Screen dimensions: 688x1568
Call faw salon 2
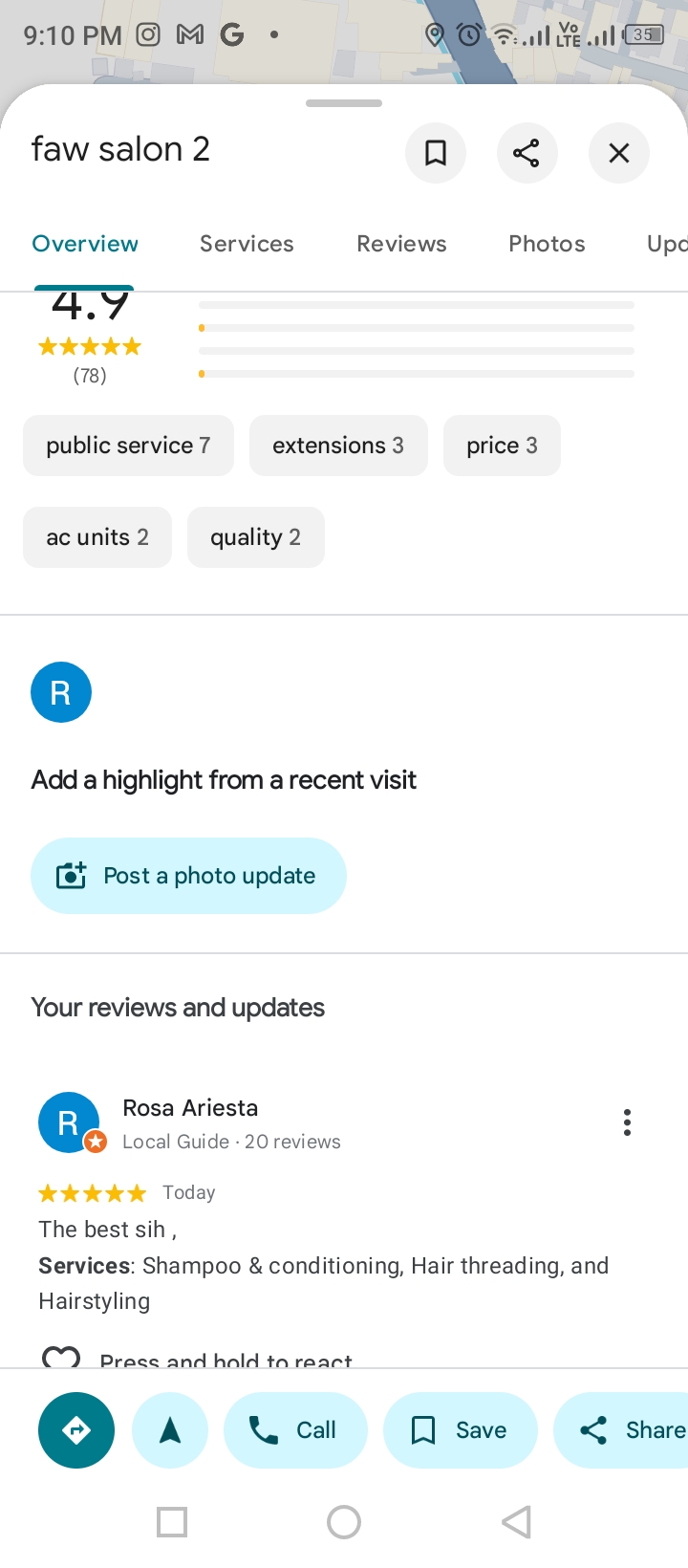(295, 1430)
